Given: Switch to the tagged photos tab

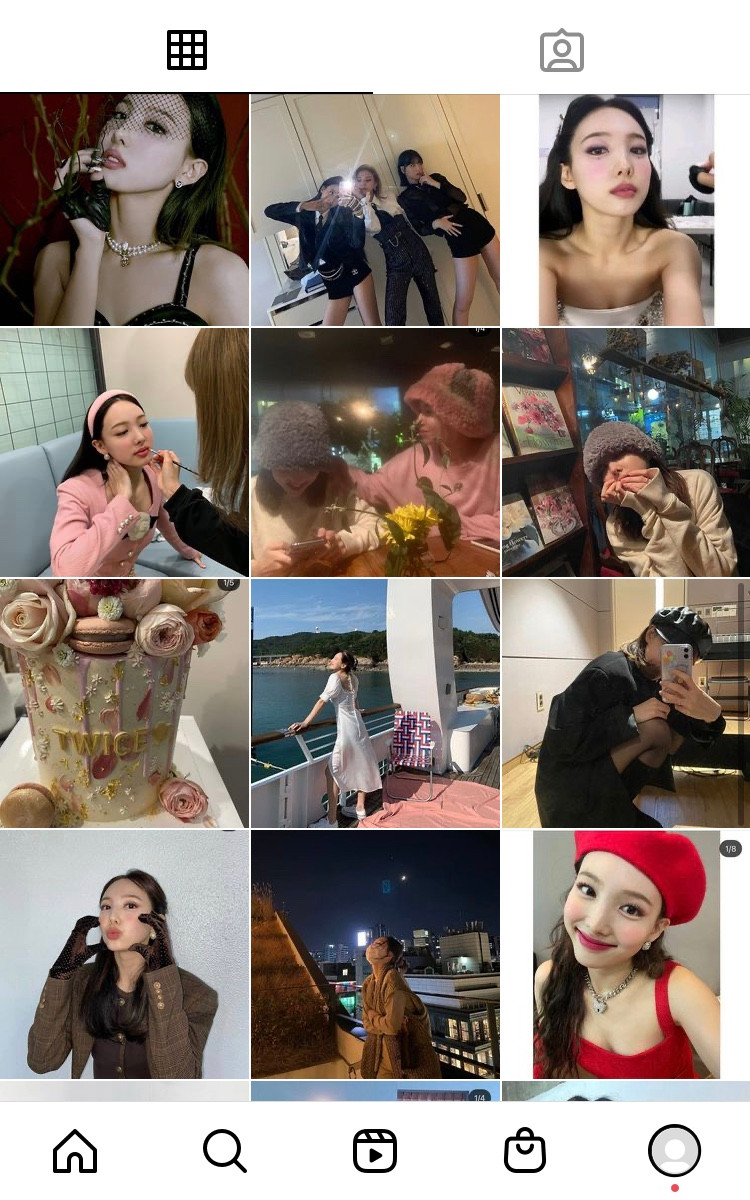Looking at the screenshot, I should (x=562, y=51).
